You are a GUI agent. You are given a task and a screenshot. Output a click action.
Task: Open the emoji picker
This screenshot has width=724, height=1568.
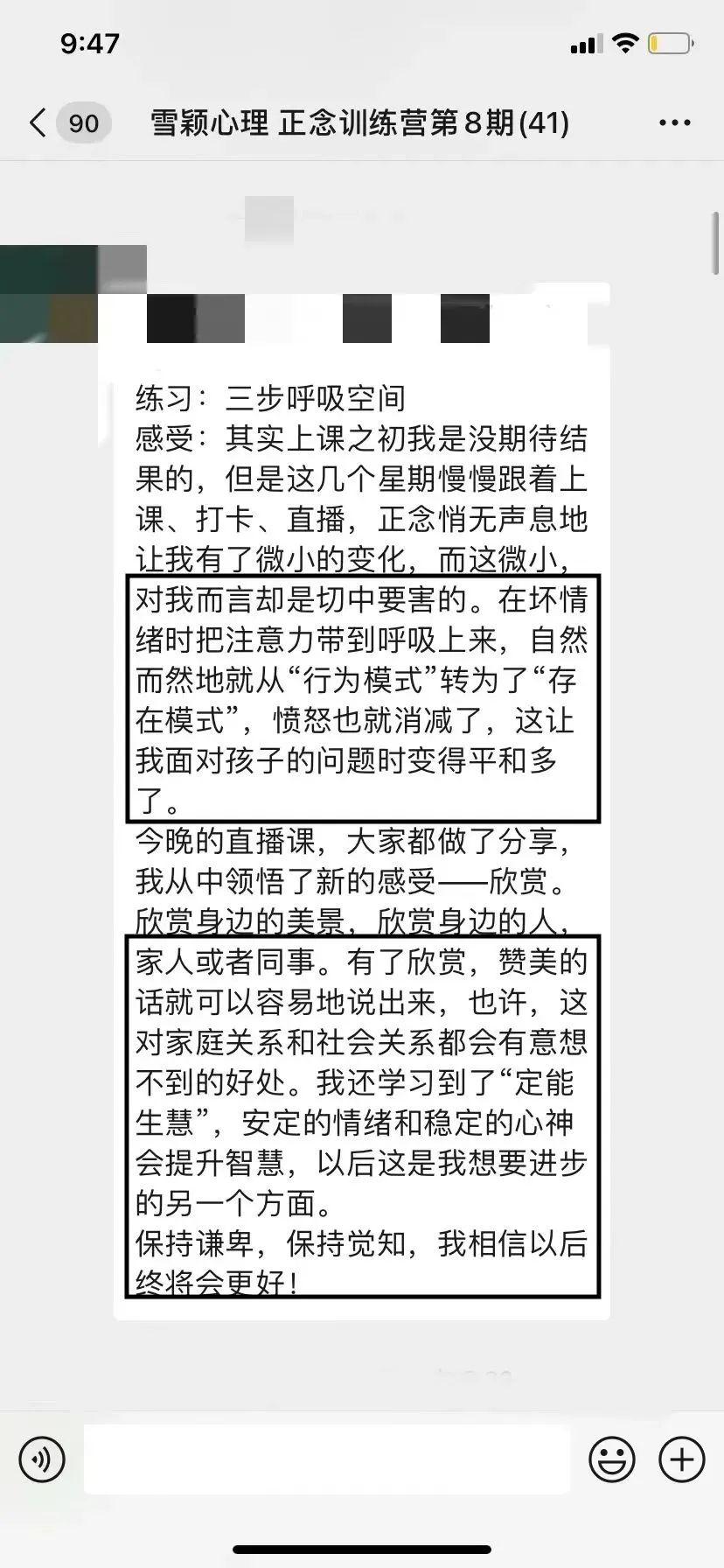(612, 1459)
